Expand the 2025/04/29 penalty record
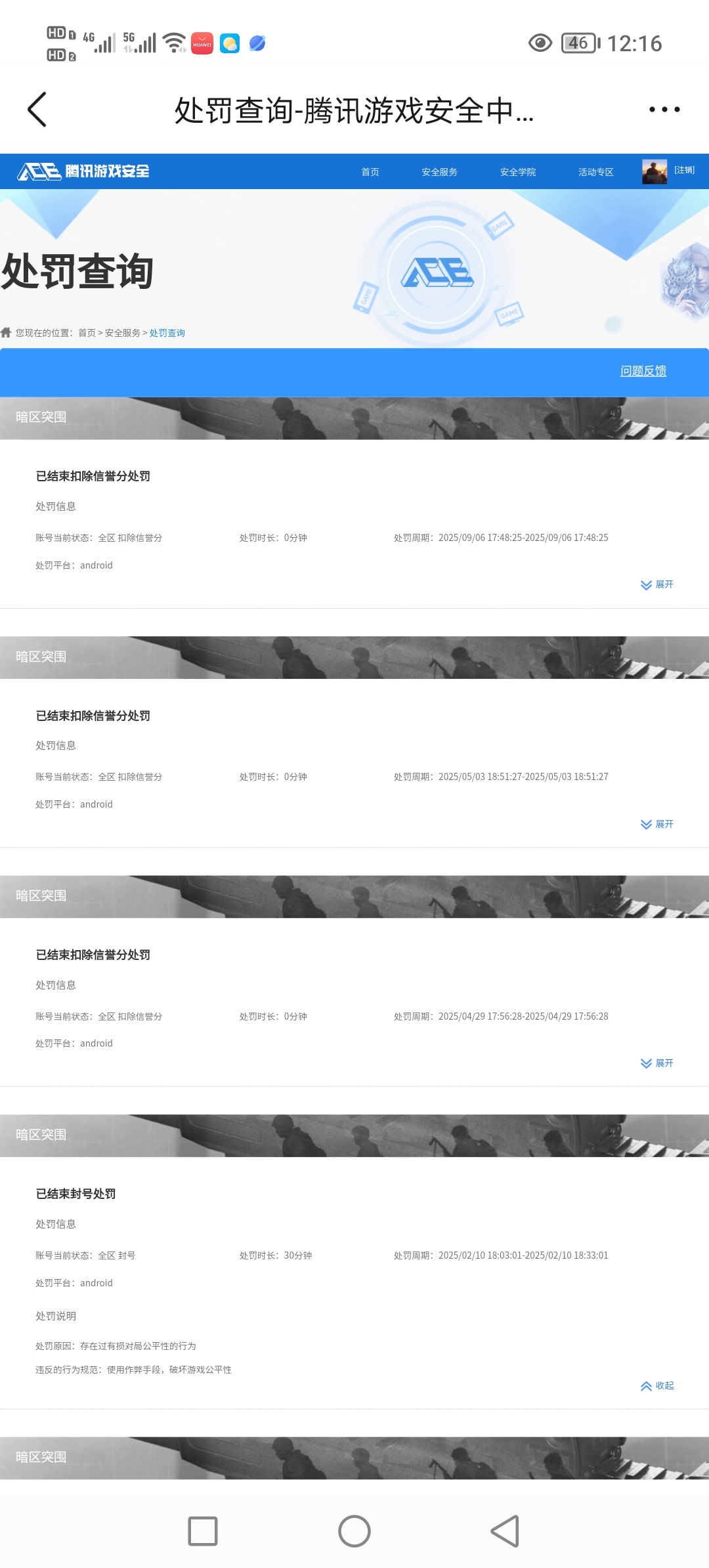709x1568 pixels. point(657,1063)
